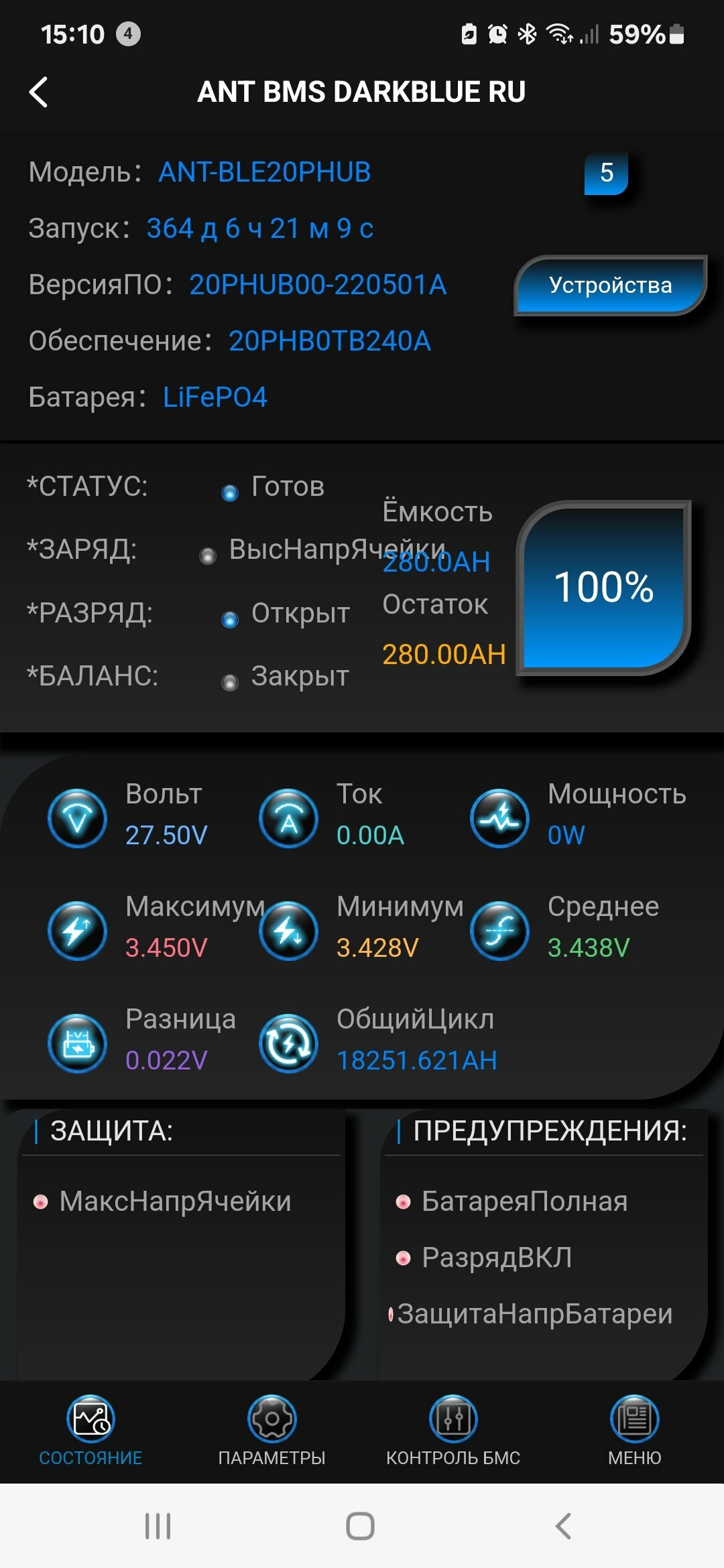Go back using the header arrow
Screen dimensions: 724x1568
coord(39,92)
